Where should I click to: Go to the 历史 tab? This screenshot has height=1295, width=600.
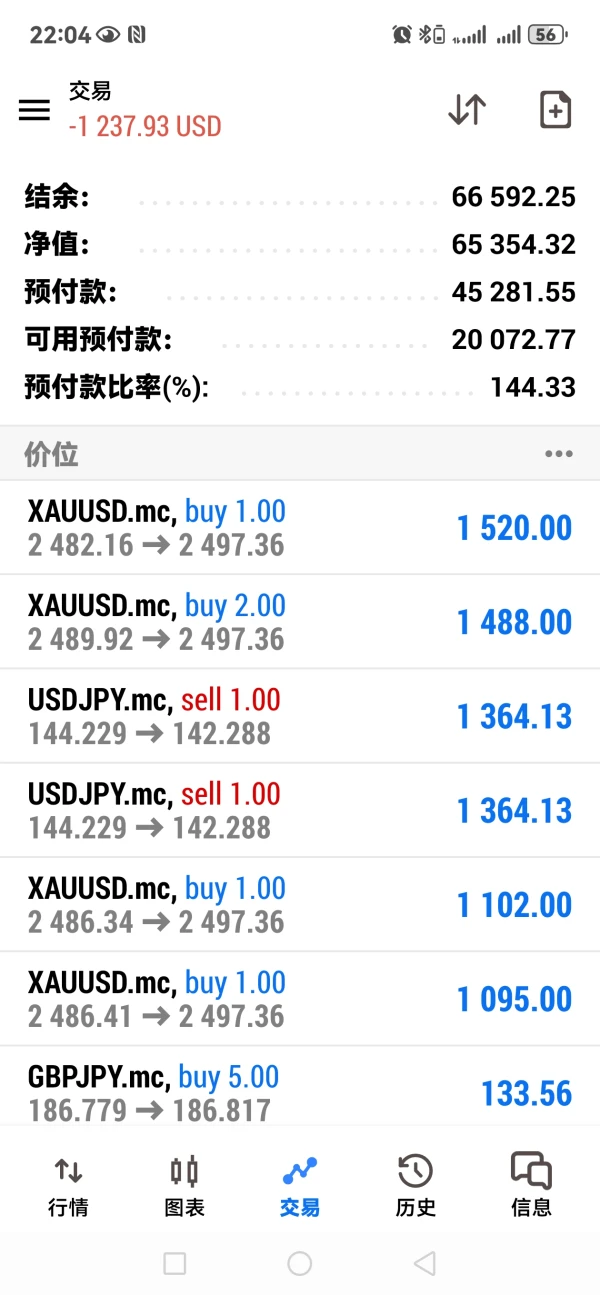415,1186
